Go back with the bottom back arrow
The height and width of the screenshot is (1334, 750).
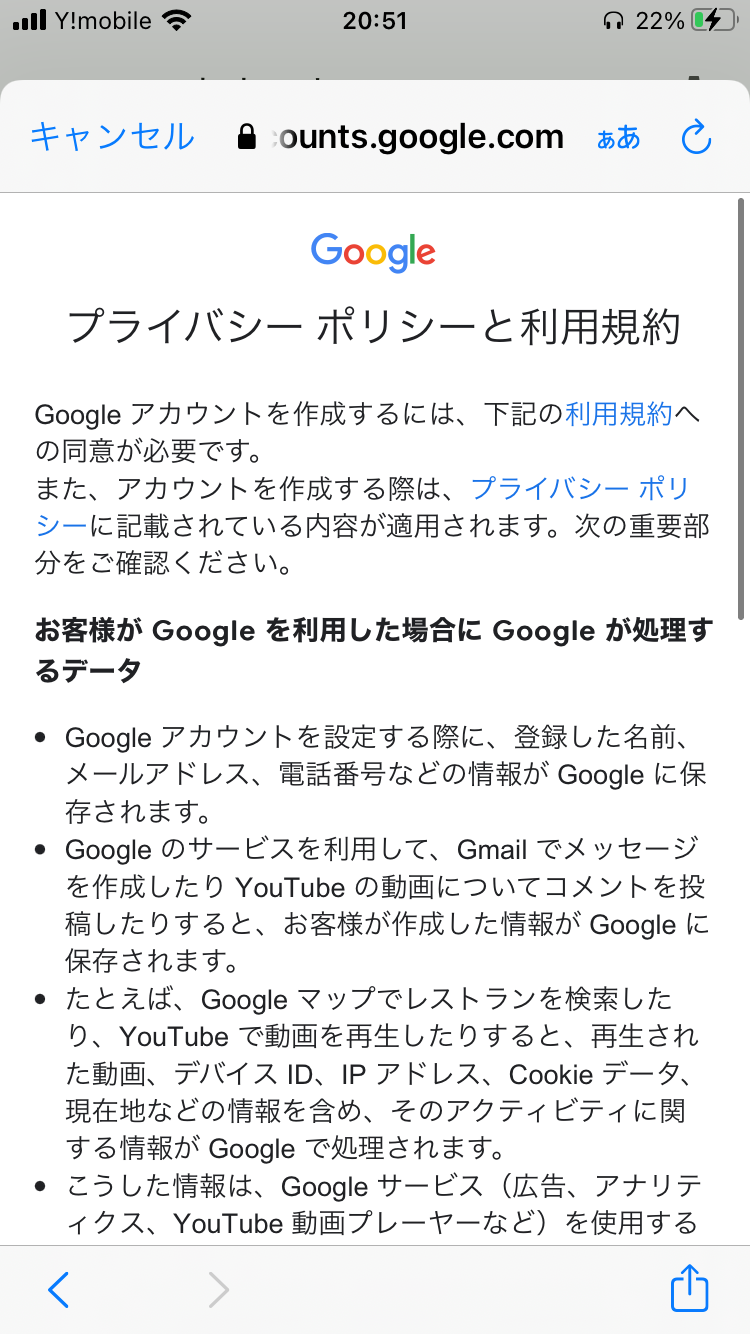59,1290
